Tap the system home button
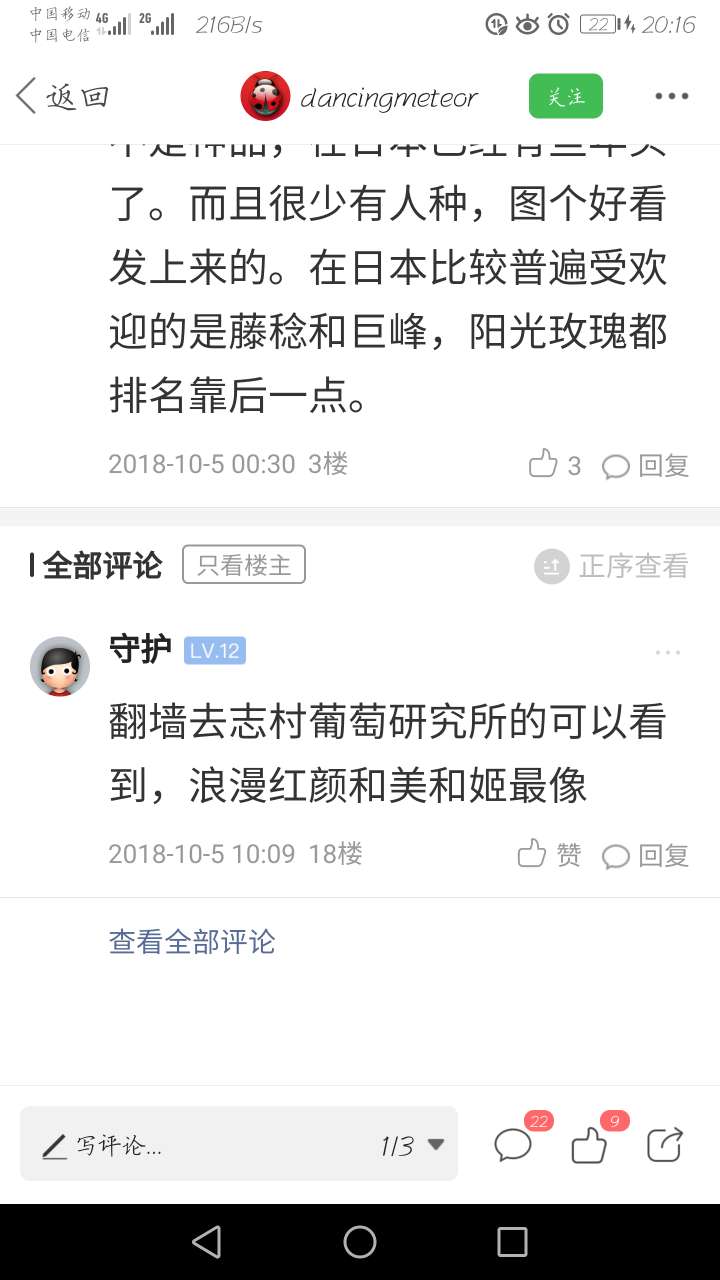The image size is (720, 1280). (360, 1242)
